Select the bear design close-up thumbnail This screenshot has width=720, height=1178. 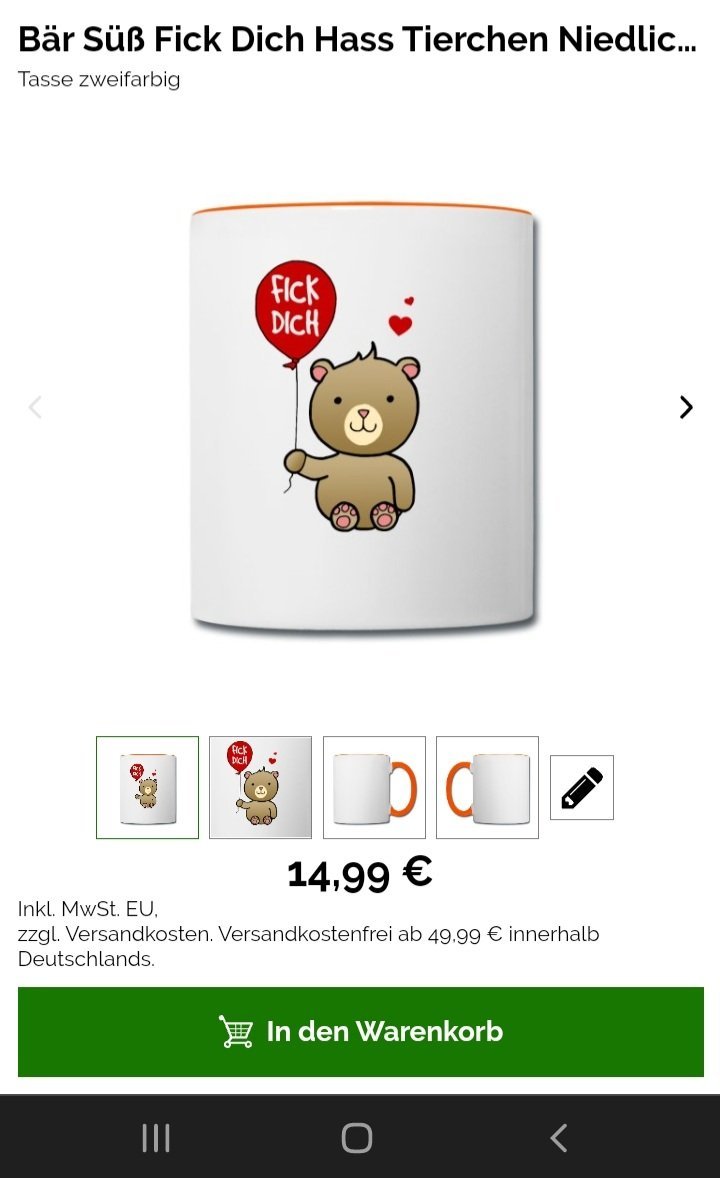[x=260, y=787]
